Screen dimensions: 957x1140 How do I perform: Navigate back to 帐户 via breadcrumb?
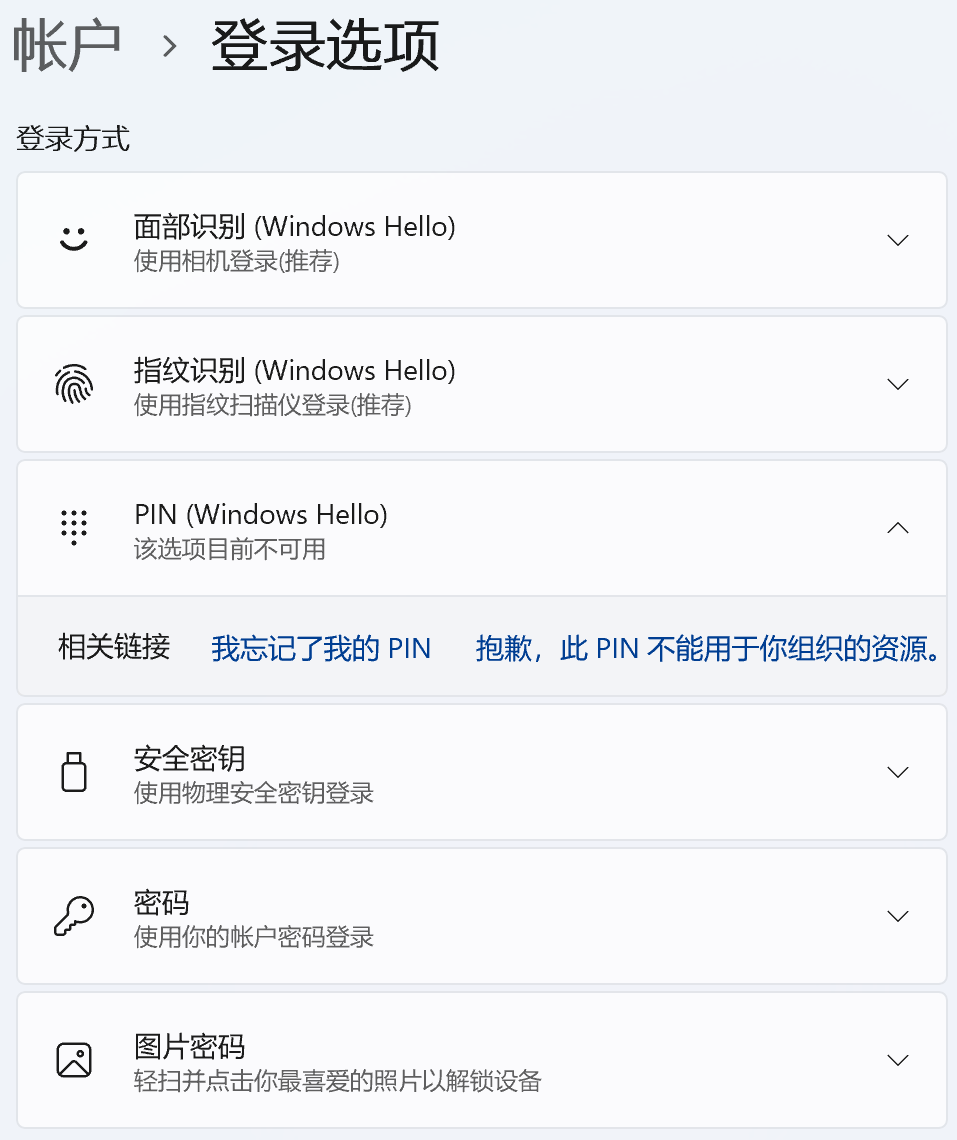point(64,42)
